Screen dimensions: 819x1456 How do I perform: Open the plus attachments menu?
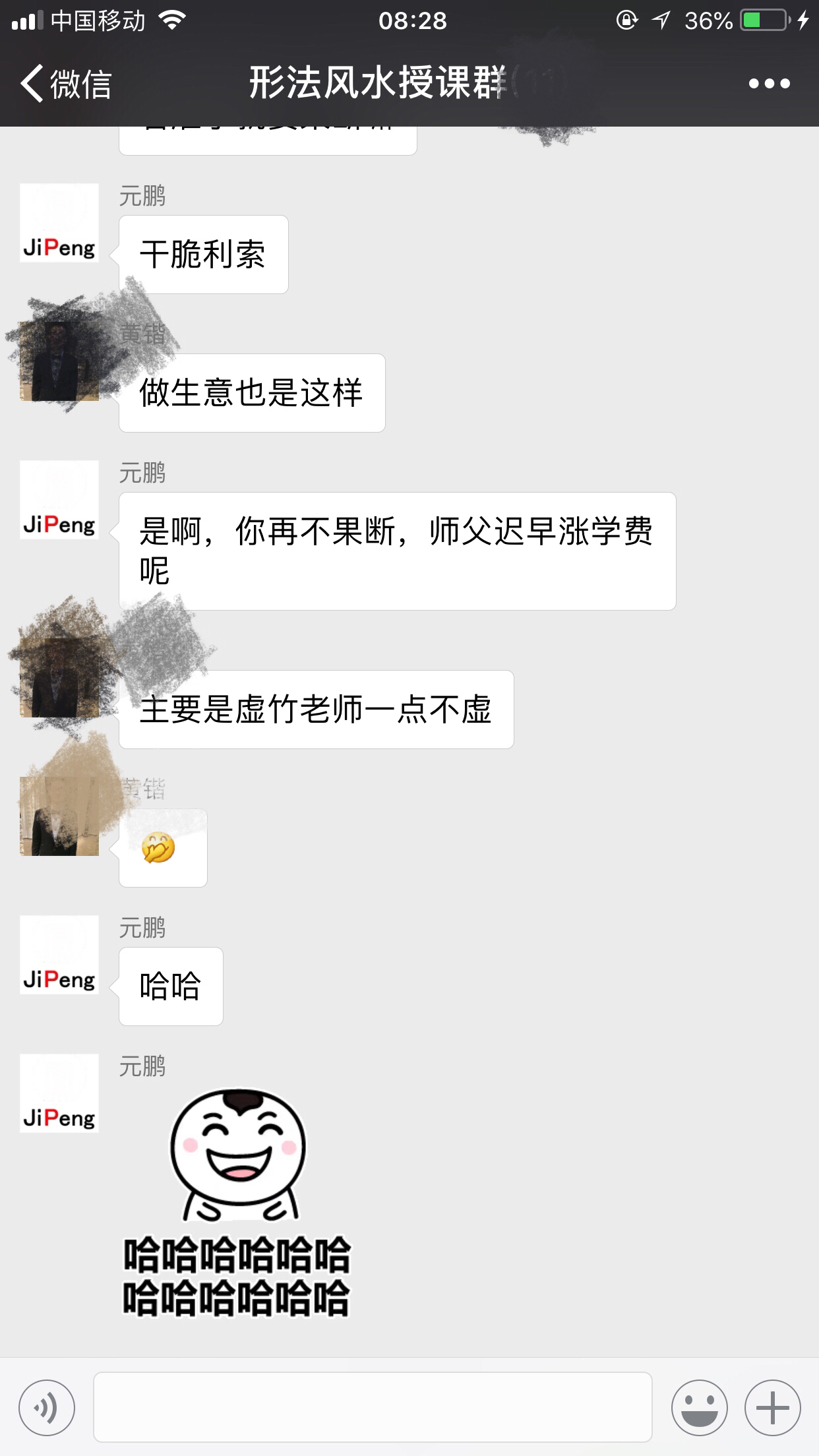click(x=772, y=1407)
